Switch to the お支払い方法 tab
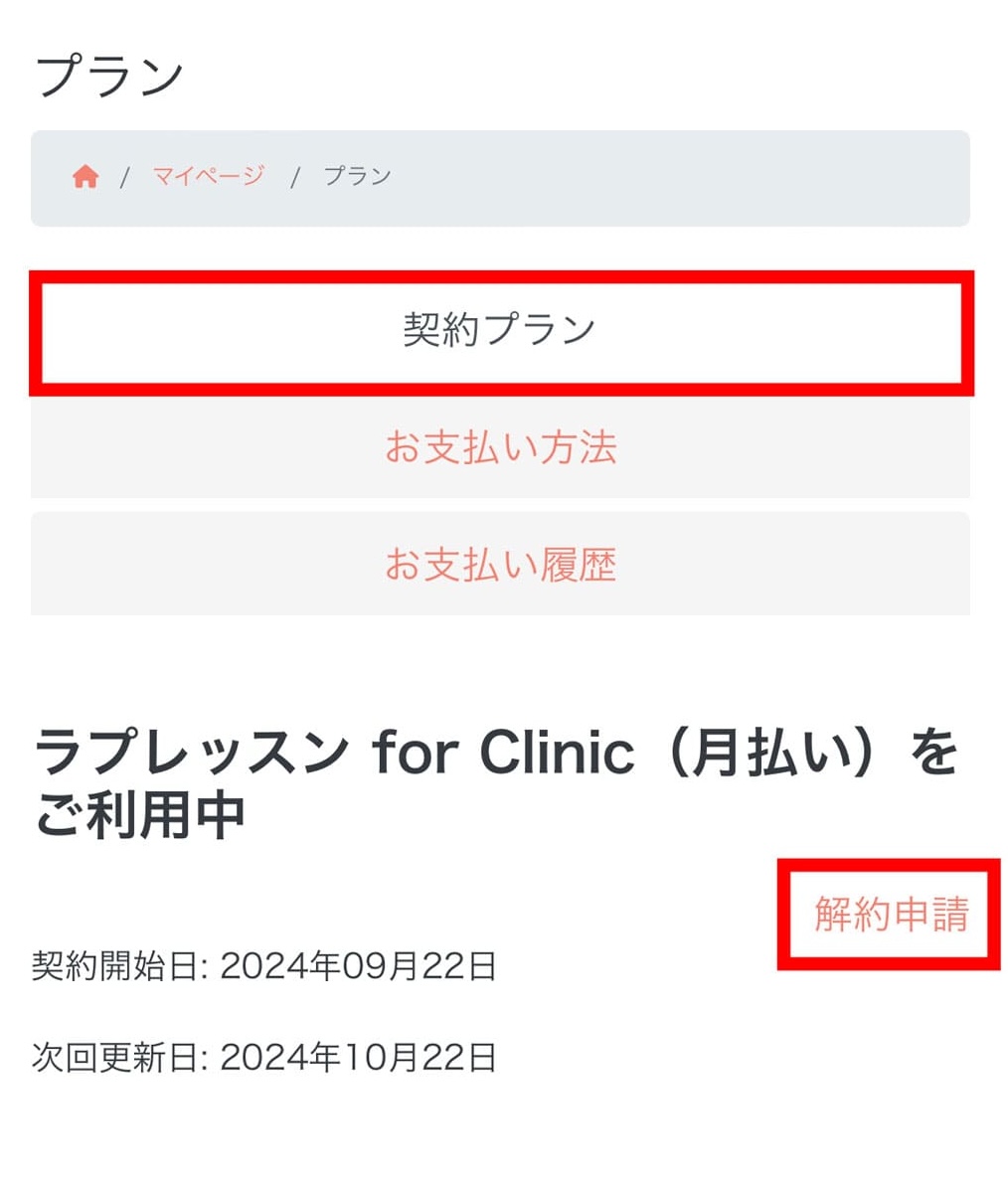This screenshot has height=1182, width=1008. [x=500, y=447]
